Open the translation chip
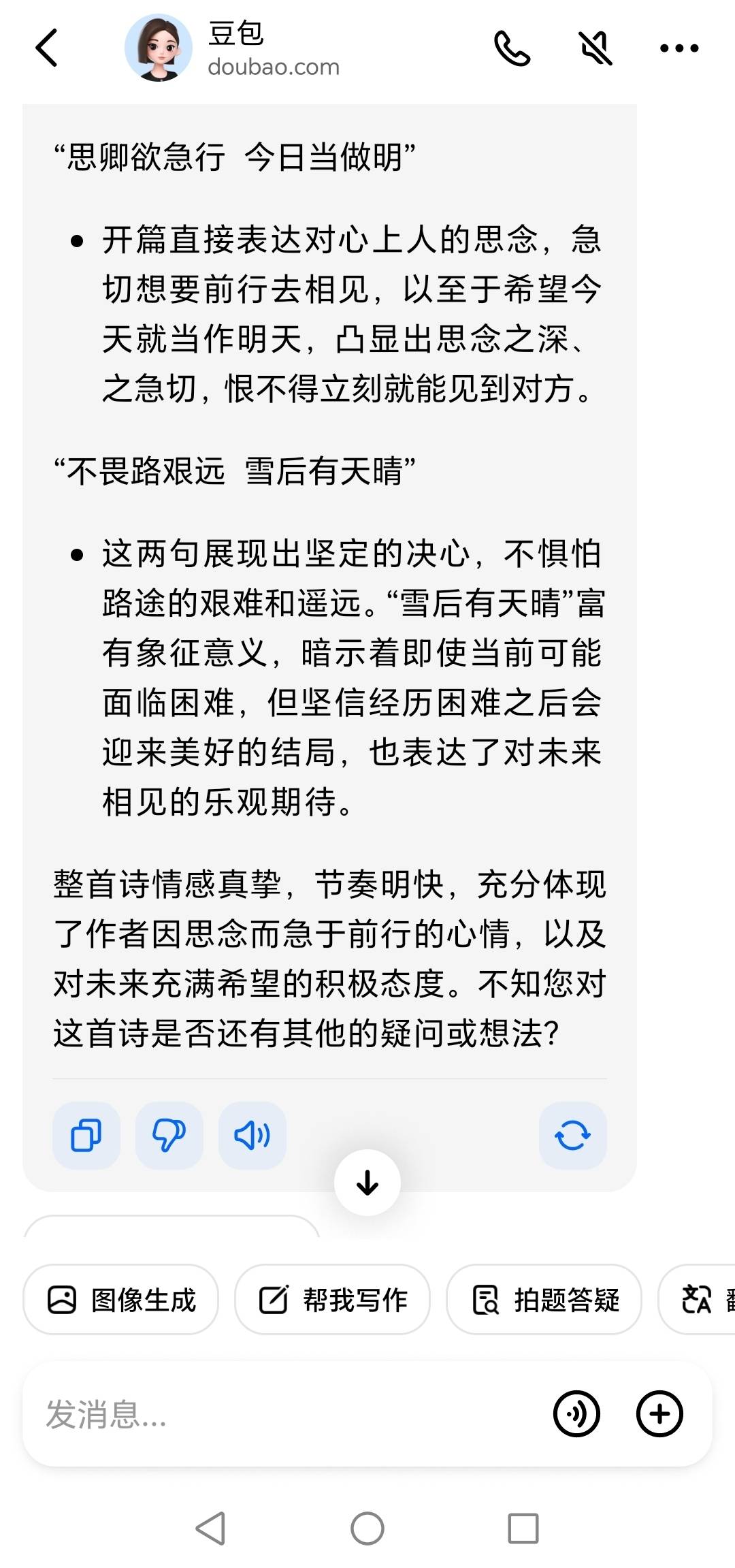The image size is (735, 1568). coord(701,1300)
